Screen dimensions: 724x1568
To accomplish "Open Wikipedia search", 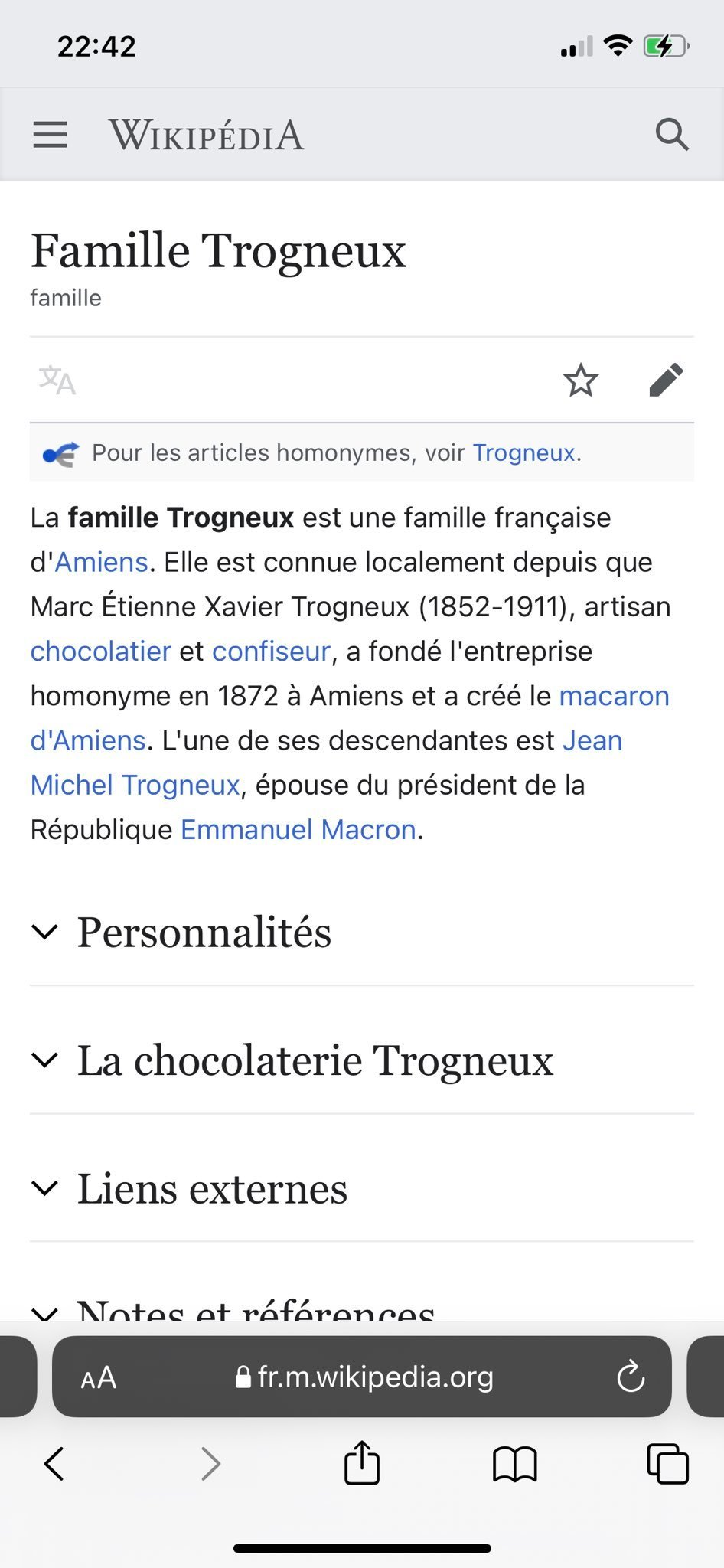I will (x=672, y=135).
